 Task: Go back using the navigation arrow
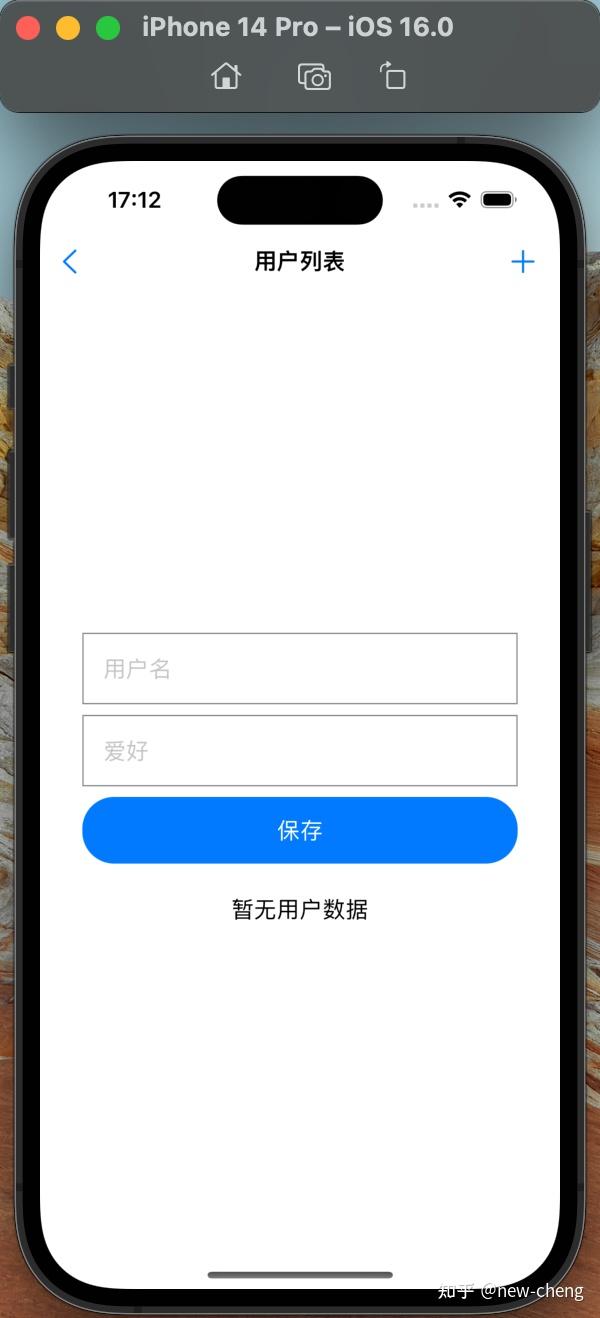click(x=70, y=262)
